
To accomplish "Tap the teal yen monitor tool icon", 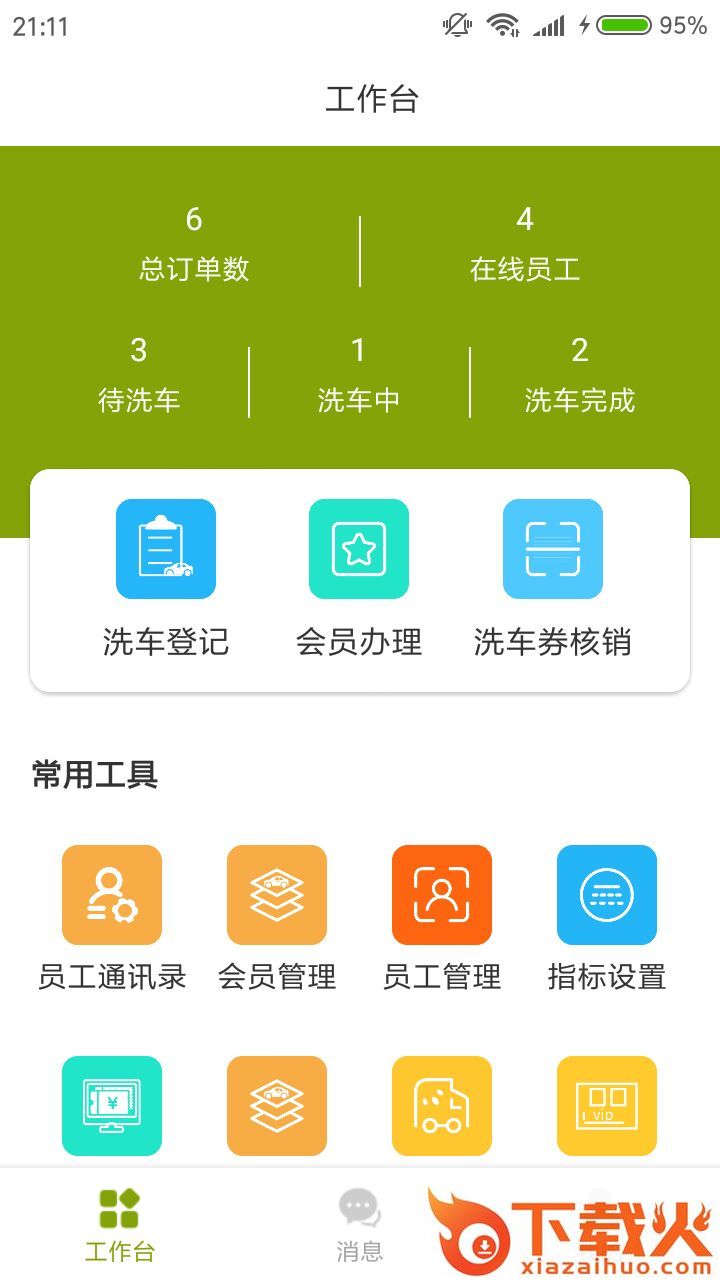I will coord(112,1106).
